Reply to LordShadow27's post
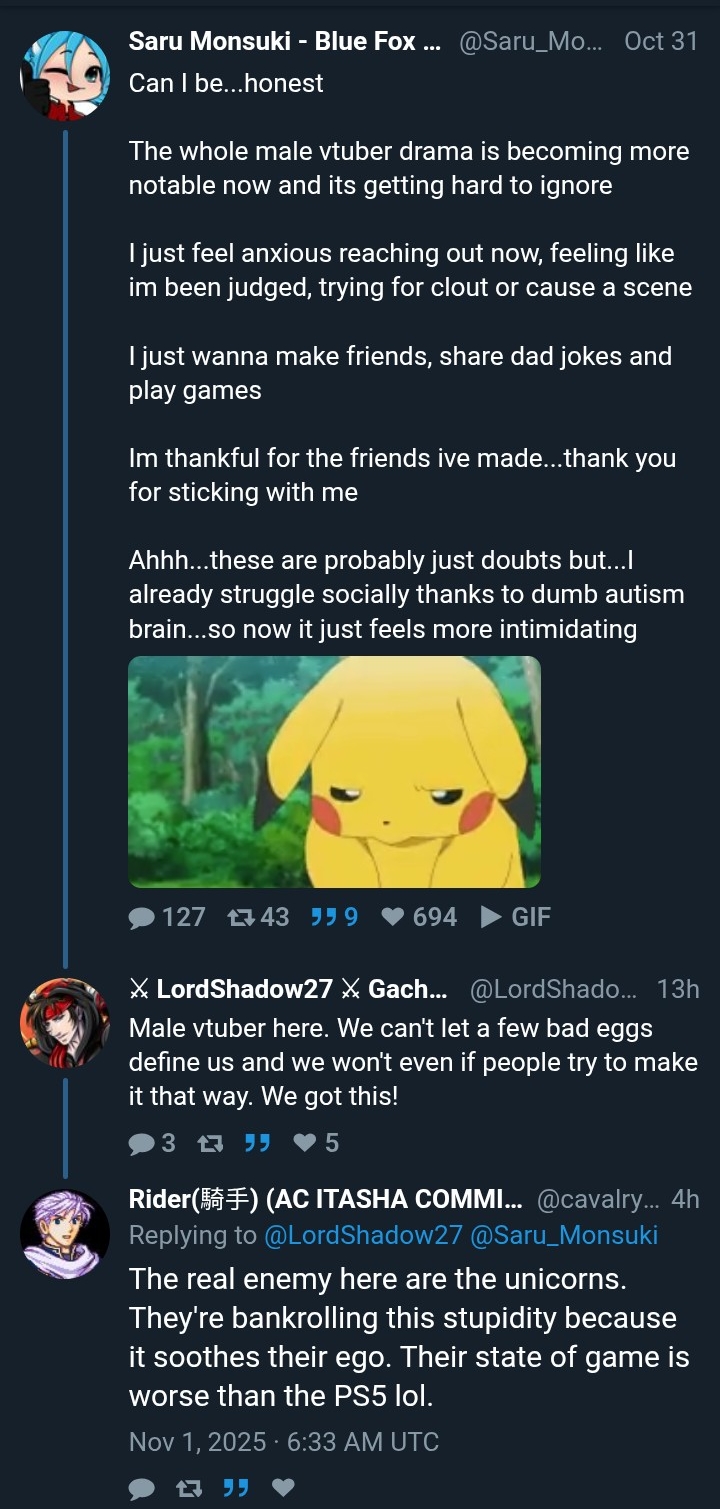 click(143, 1143)
